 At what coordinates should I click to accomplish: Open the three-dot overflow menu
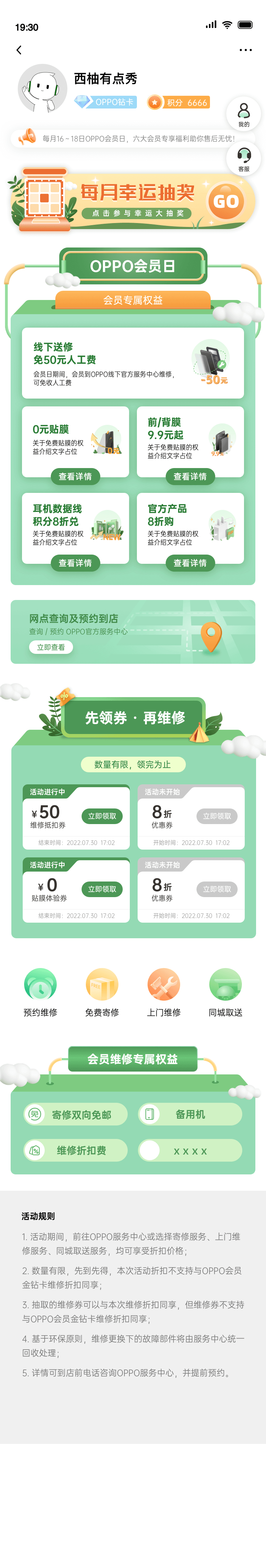(245, 50)
